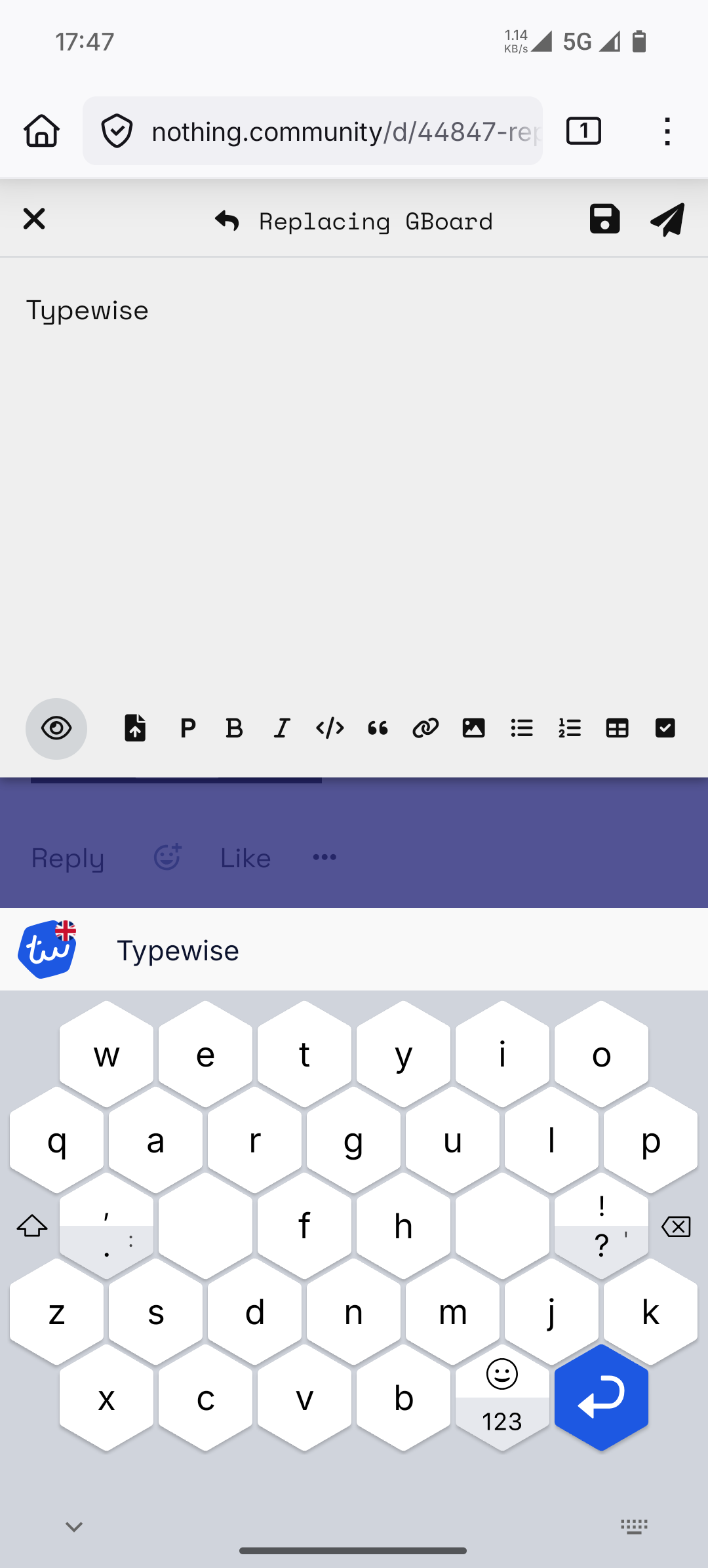The height and width of the screenshot is (1568, 708).
Task: Apply bold formatting
Action: click(234, 728)
